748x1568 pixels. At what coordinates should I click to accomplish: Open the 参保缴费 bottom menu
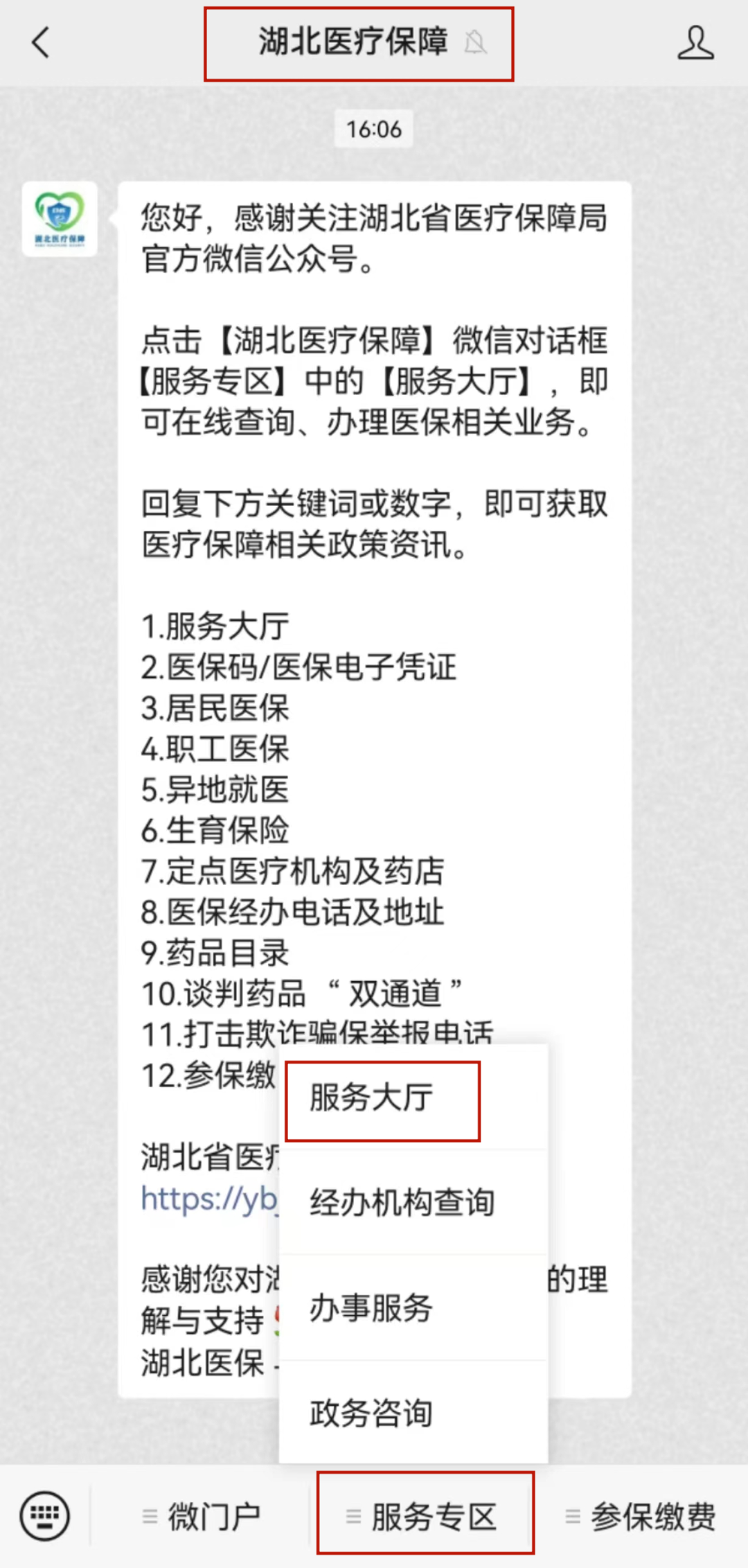pos(641,1516)
